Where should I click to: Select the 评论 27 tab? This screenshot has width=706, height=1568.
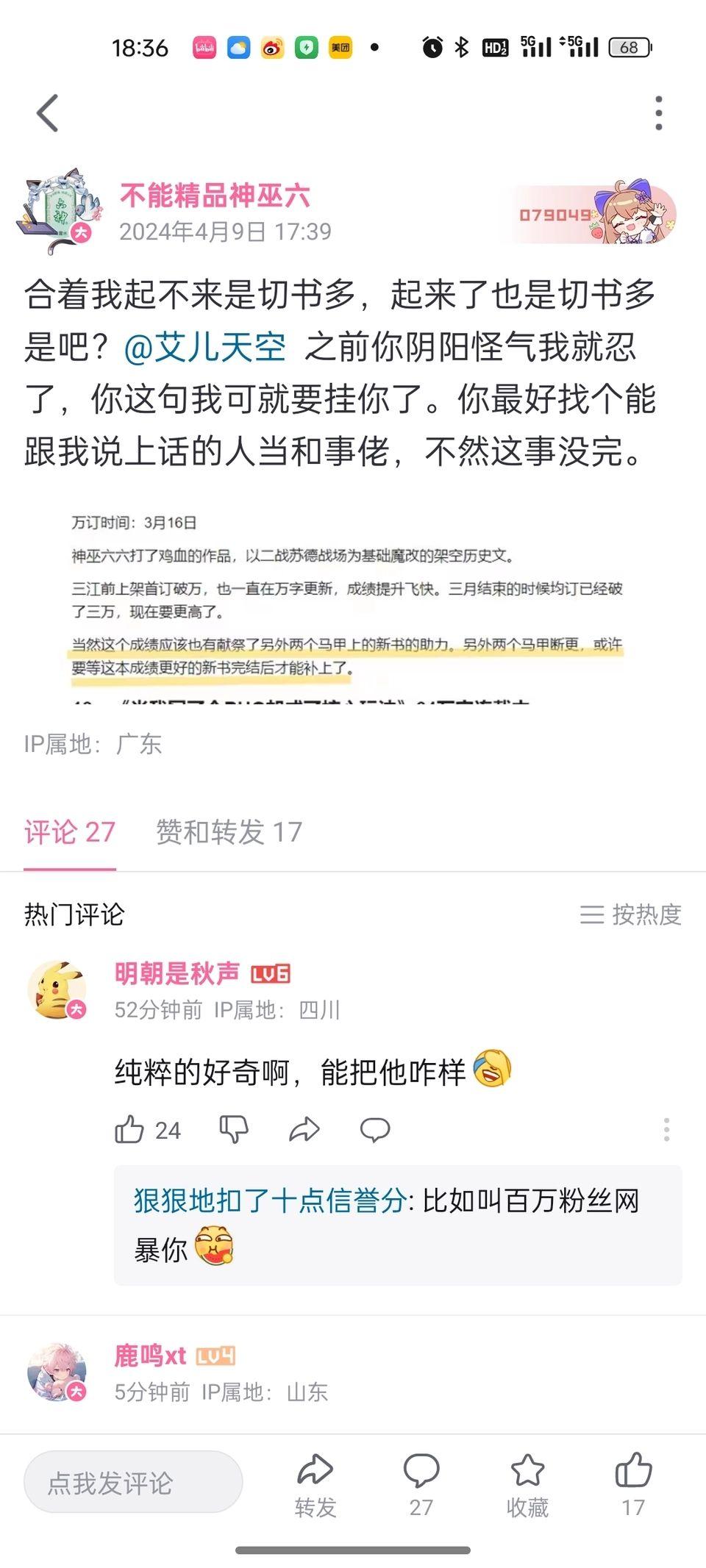coord(70,832)
